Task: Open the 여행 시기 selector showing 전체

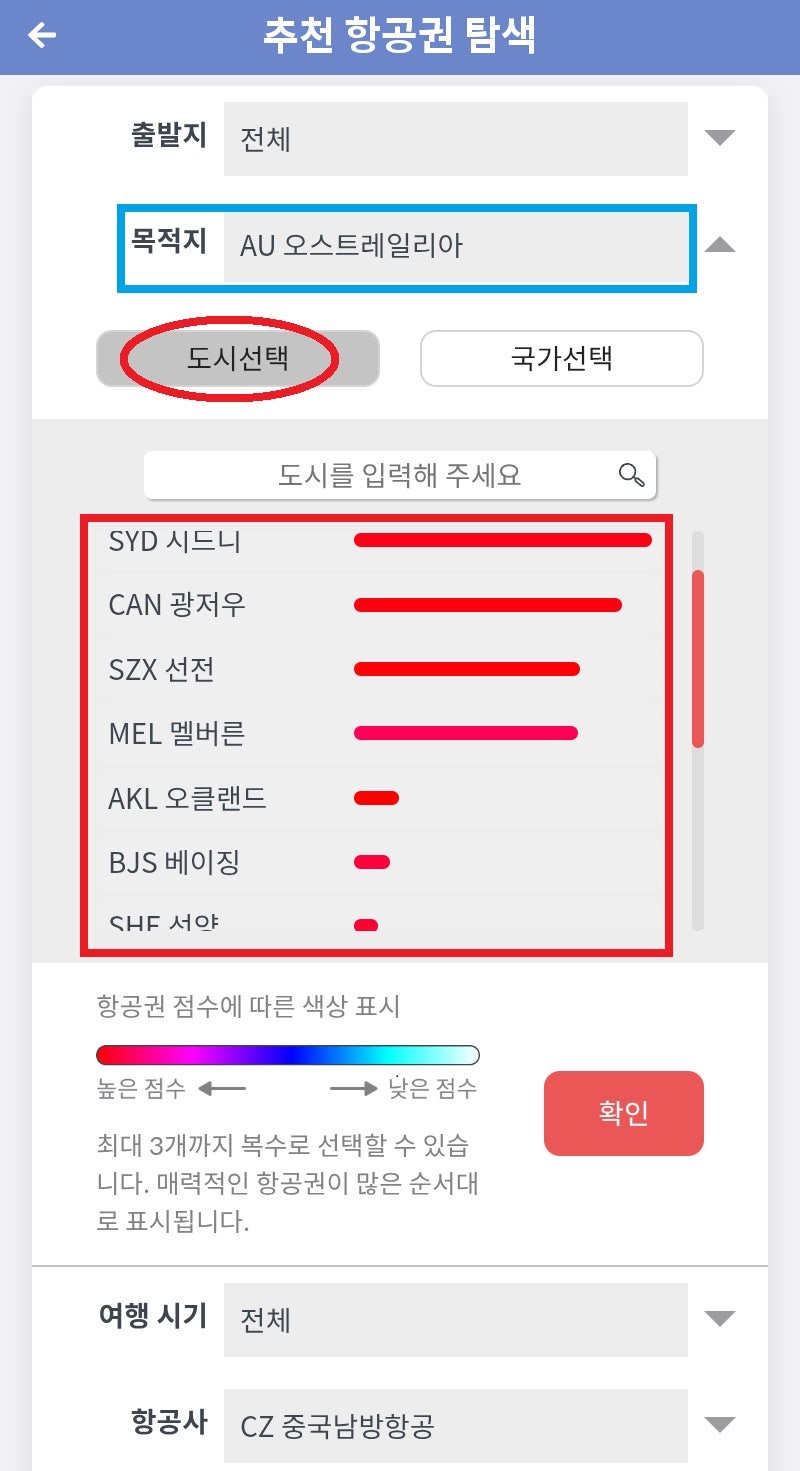Action: coord(455,1320)
